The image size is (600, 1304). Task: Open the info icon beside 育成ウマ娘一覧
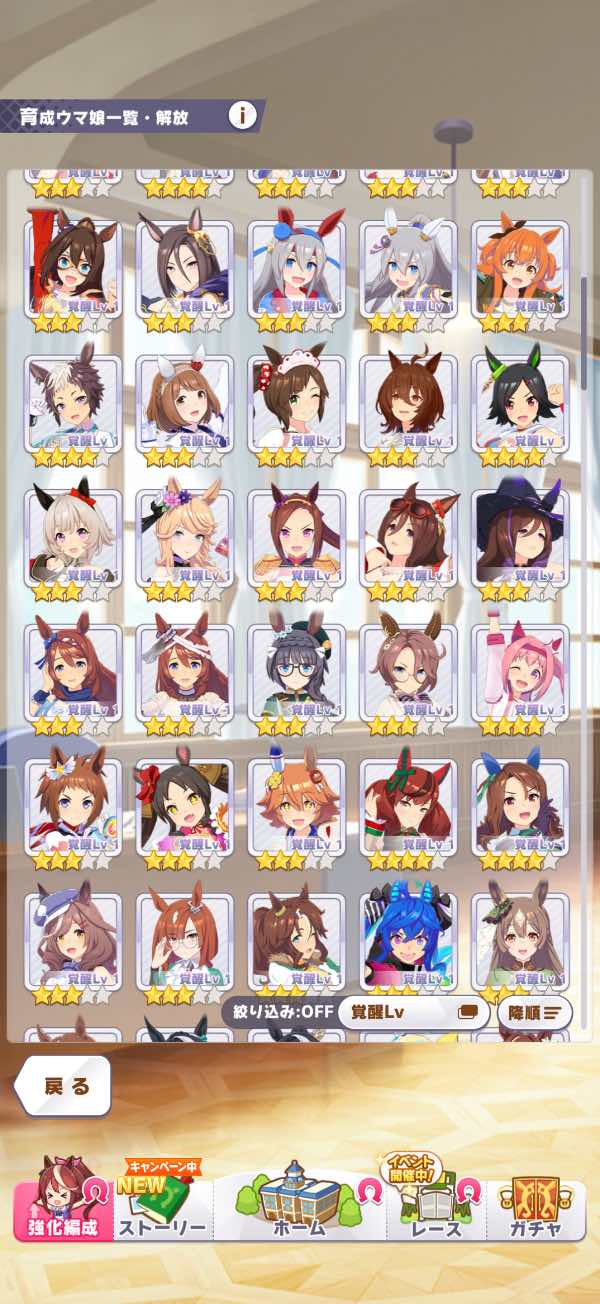tap(242, 116)
